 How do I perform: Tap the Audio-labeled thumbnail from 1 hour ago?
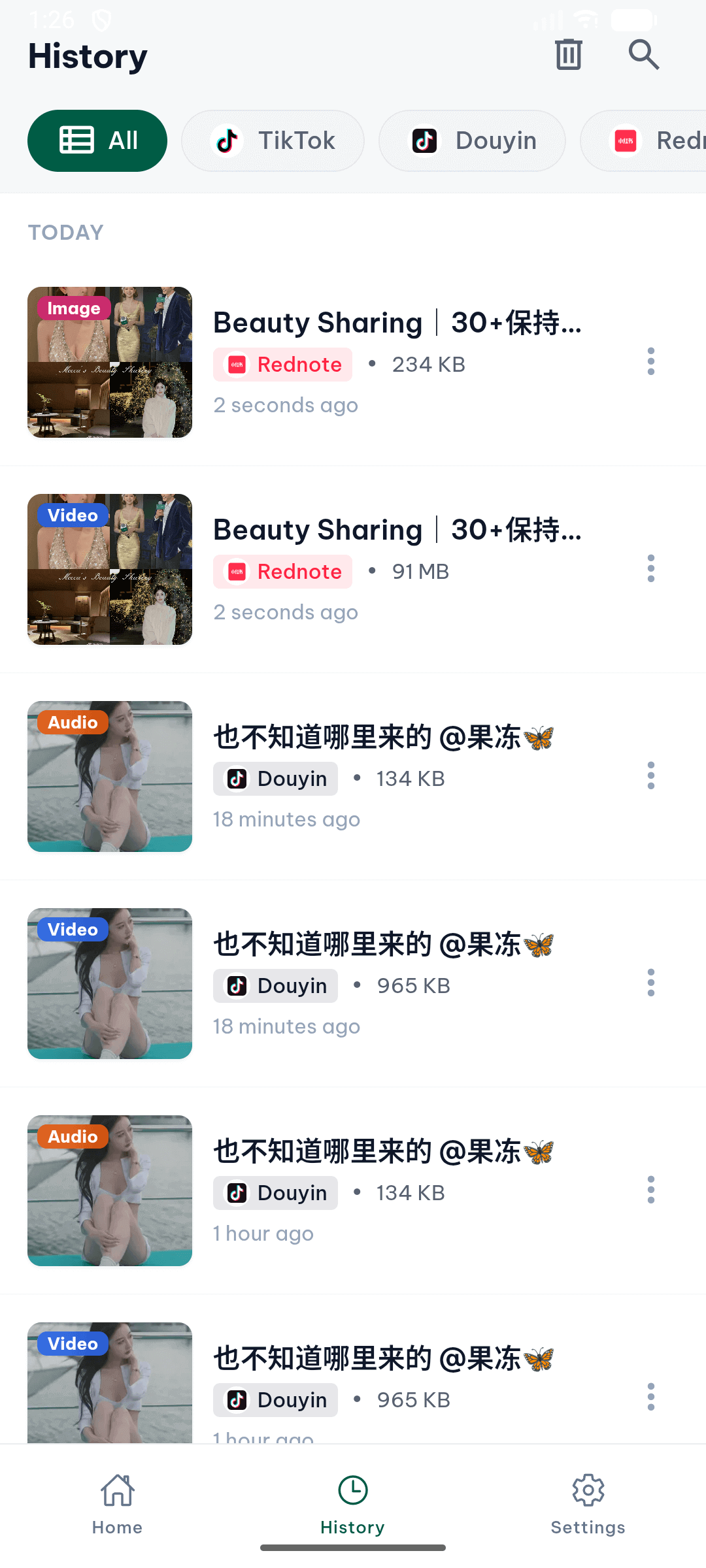pyautogui.click(x=109, y=1190)
